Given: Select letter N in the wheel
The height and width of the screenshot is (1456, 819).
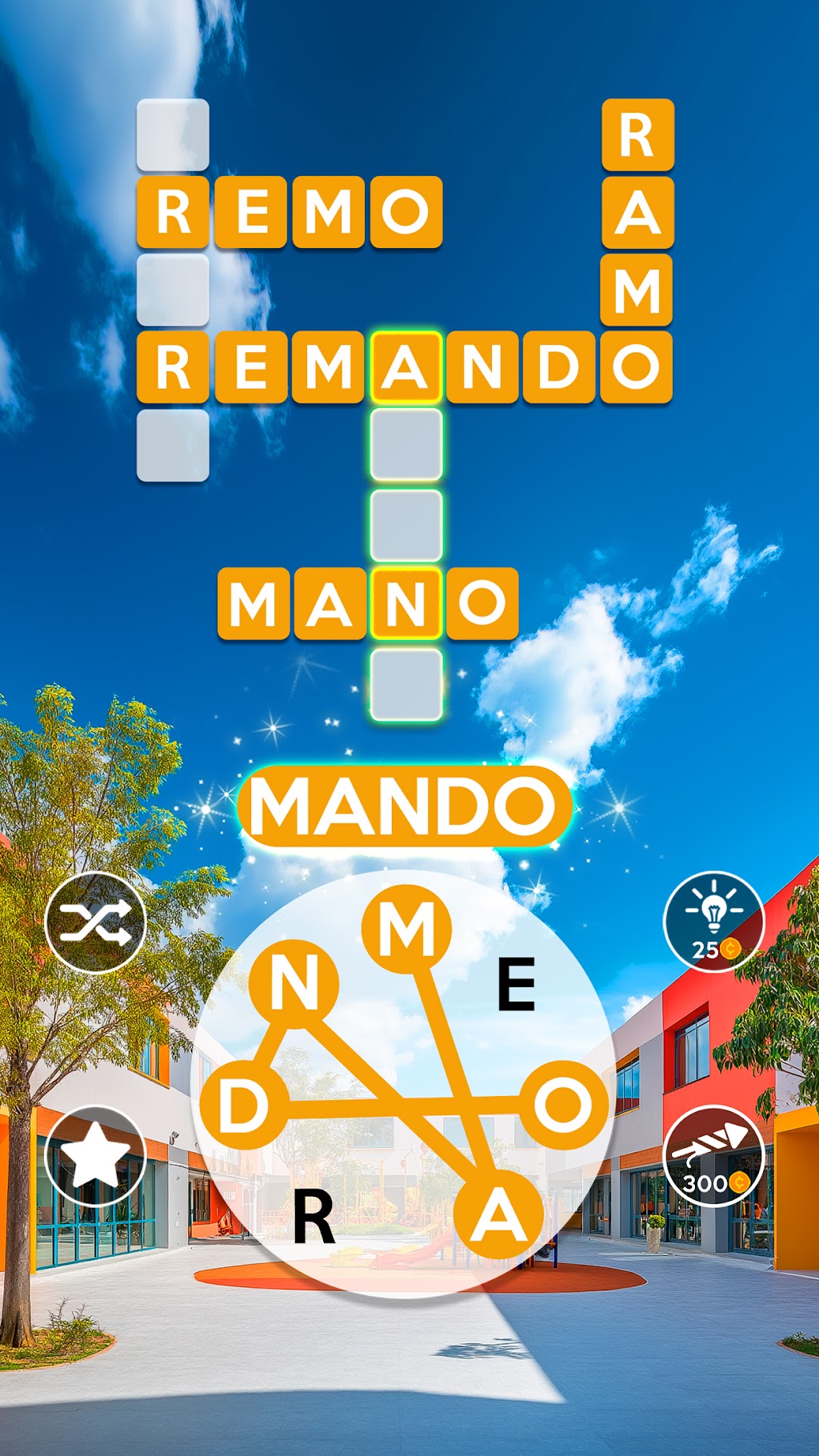Looking at the screenshot, I should point(294,983).
